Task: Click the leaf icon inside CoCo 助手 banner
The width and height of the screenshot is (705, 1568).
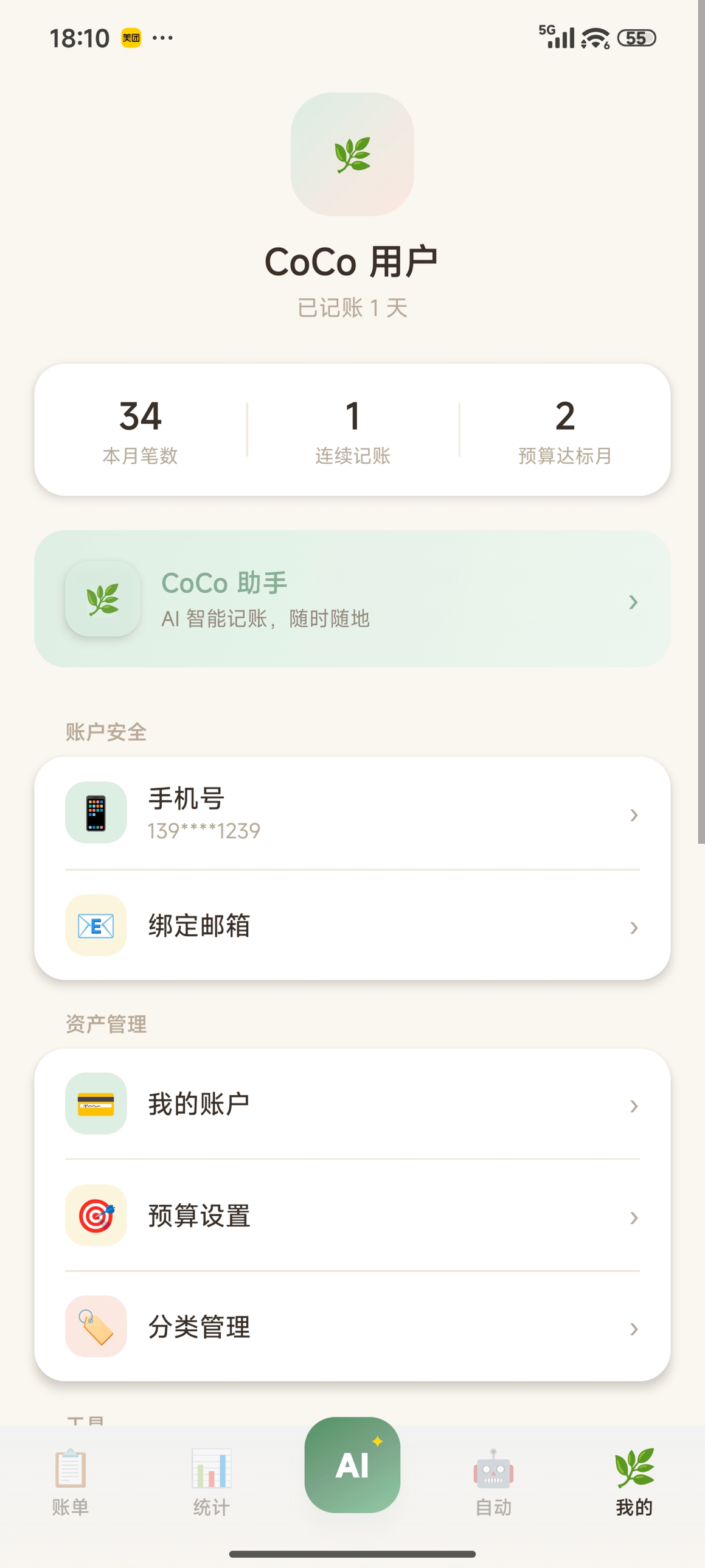Action: click(103, 601)
